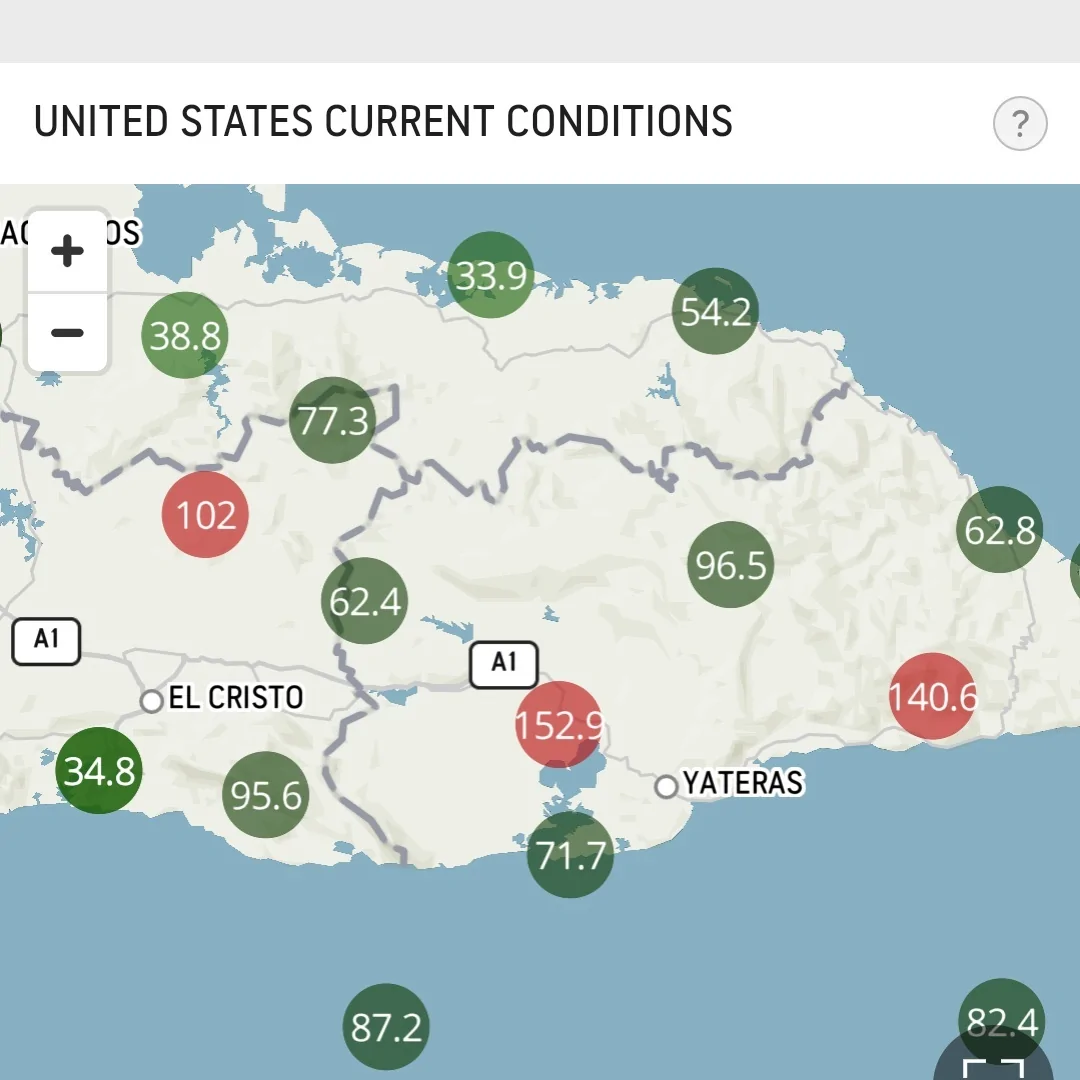Open the 140.6 red marker
This screenshot has height=1080, width=1080.
pyautogui.click(x=932, y=696)
